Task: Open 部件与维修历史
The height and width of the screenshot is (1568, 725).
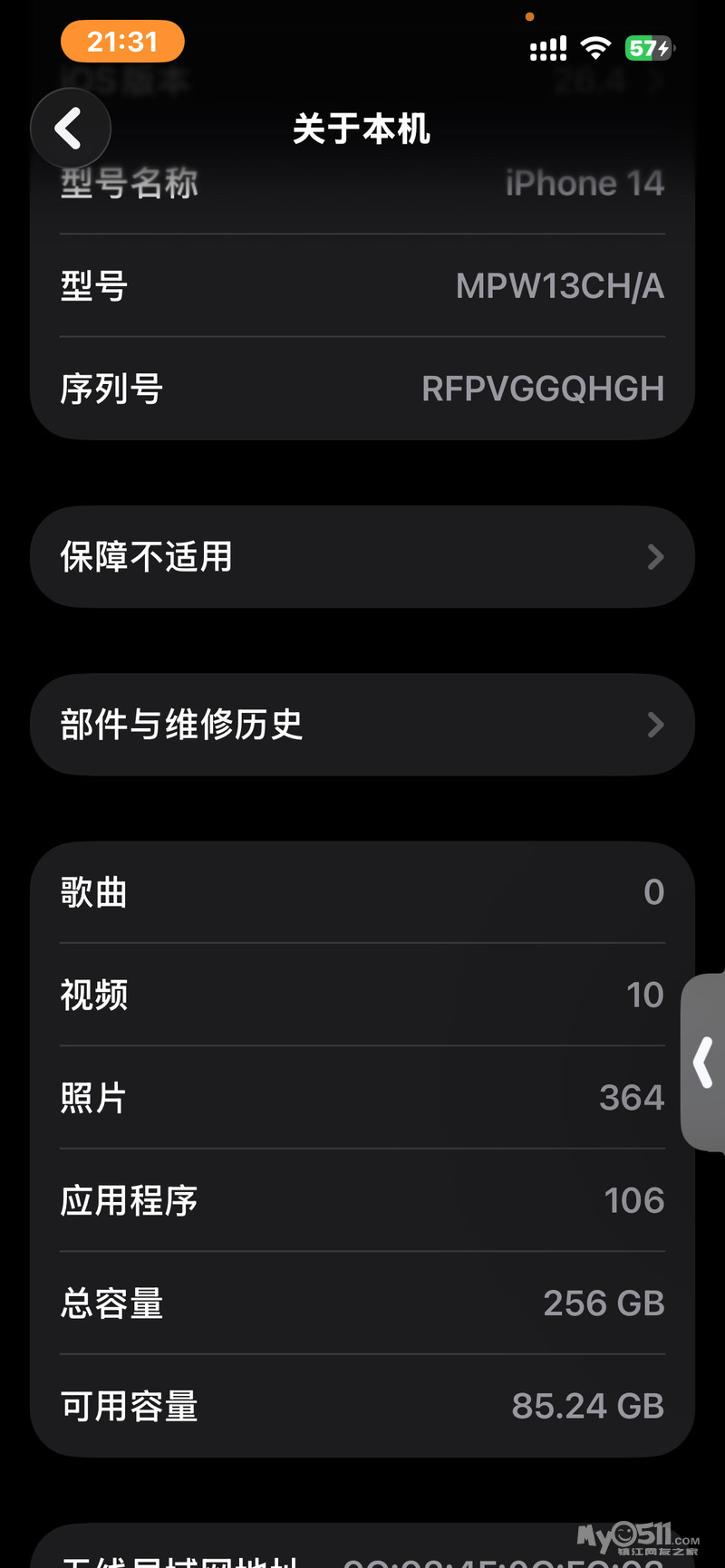Action: (x=362, y=724)
